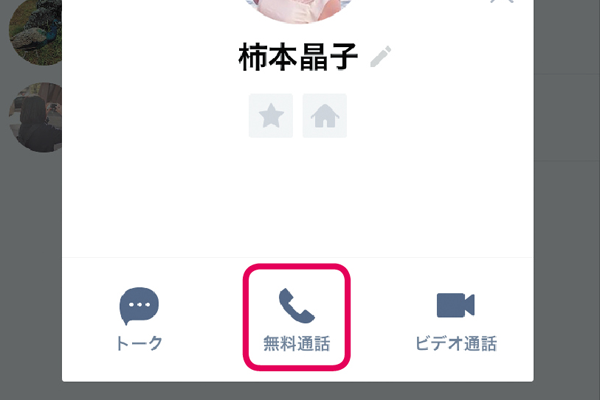
Task: Start a free call with 無料通話
Action: point(296,318)
